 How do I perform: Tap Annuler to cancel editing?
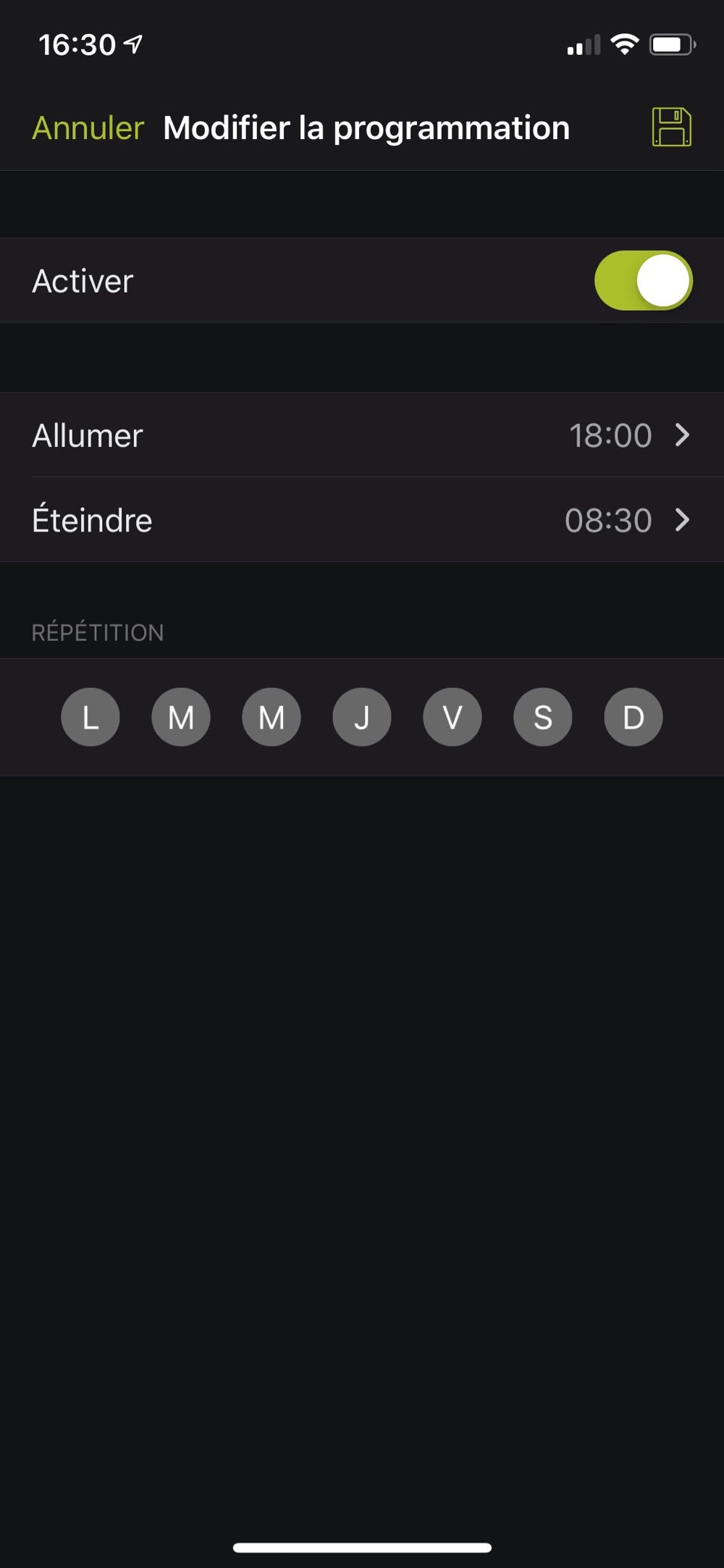pyautogui.click(x=88, y=128)
